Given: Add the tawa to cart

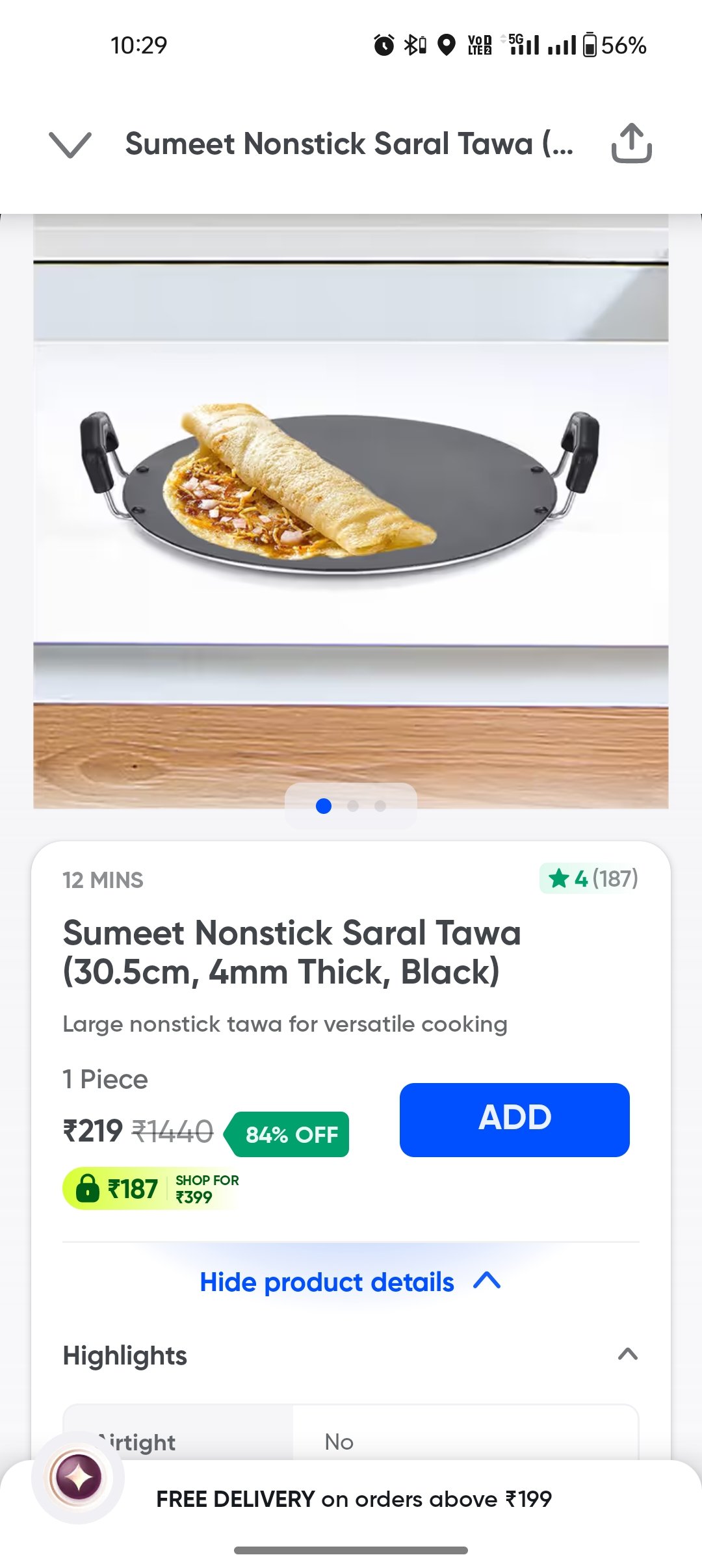Looking at the screenshot, I should tap(514, 1119).
